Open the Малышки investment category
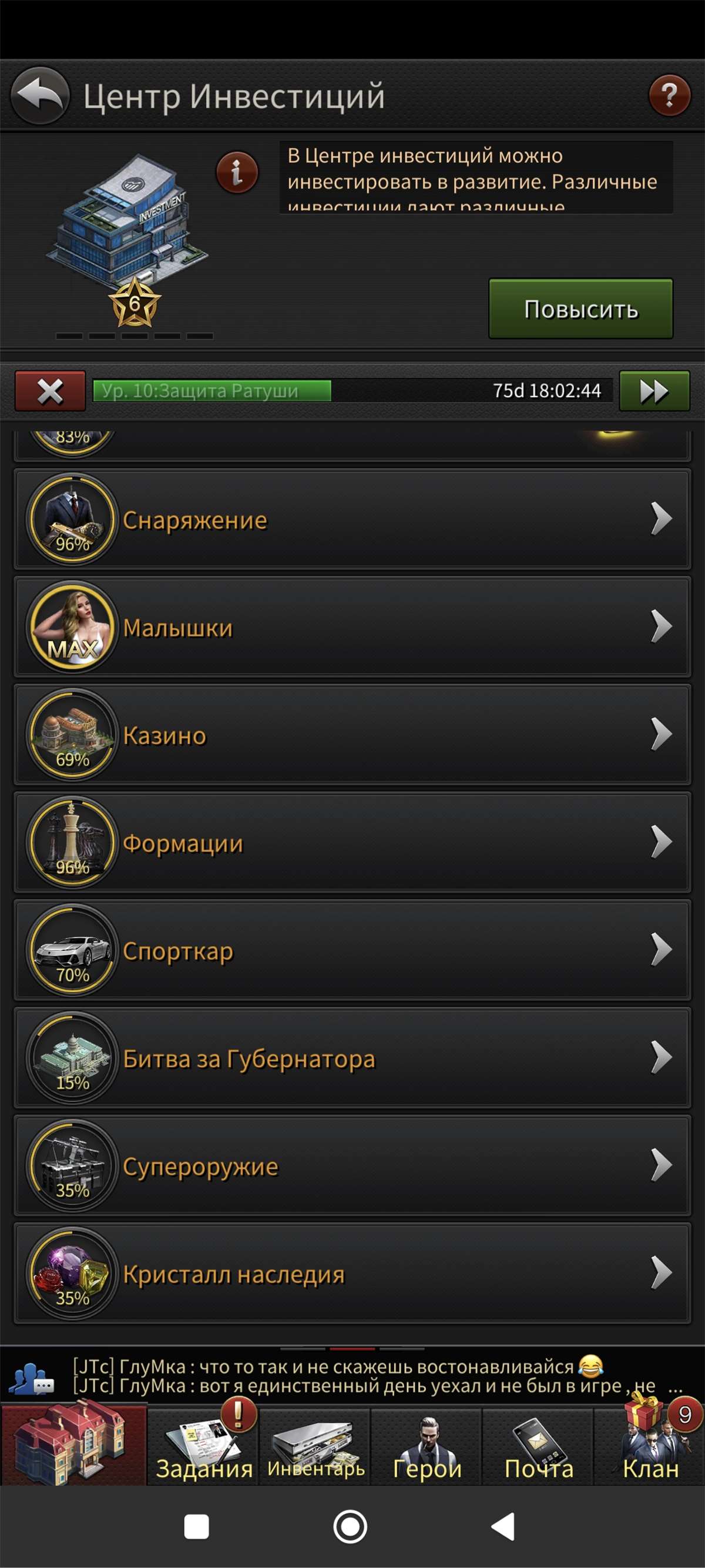 (x=352, y=628)
